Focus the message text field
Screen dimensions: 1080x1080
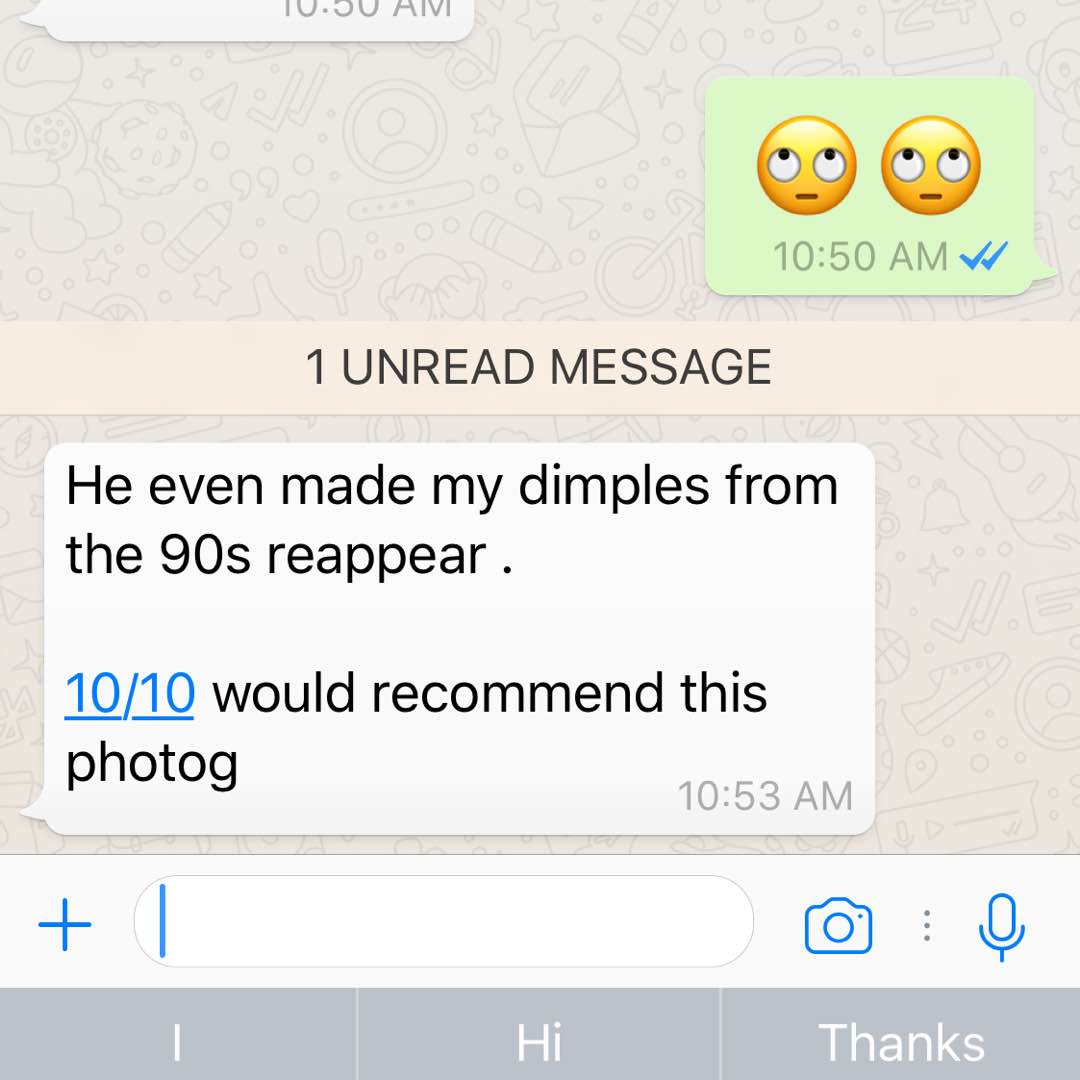tap(443, 922)
